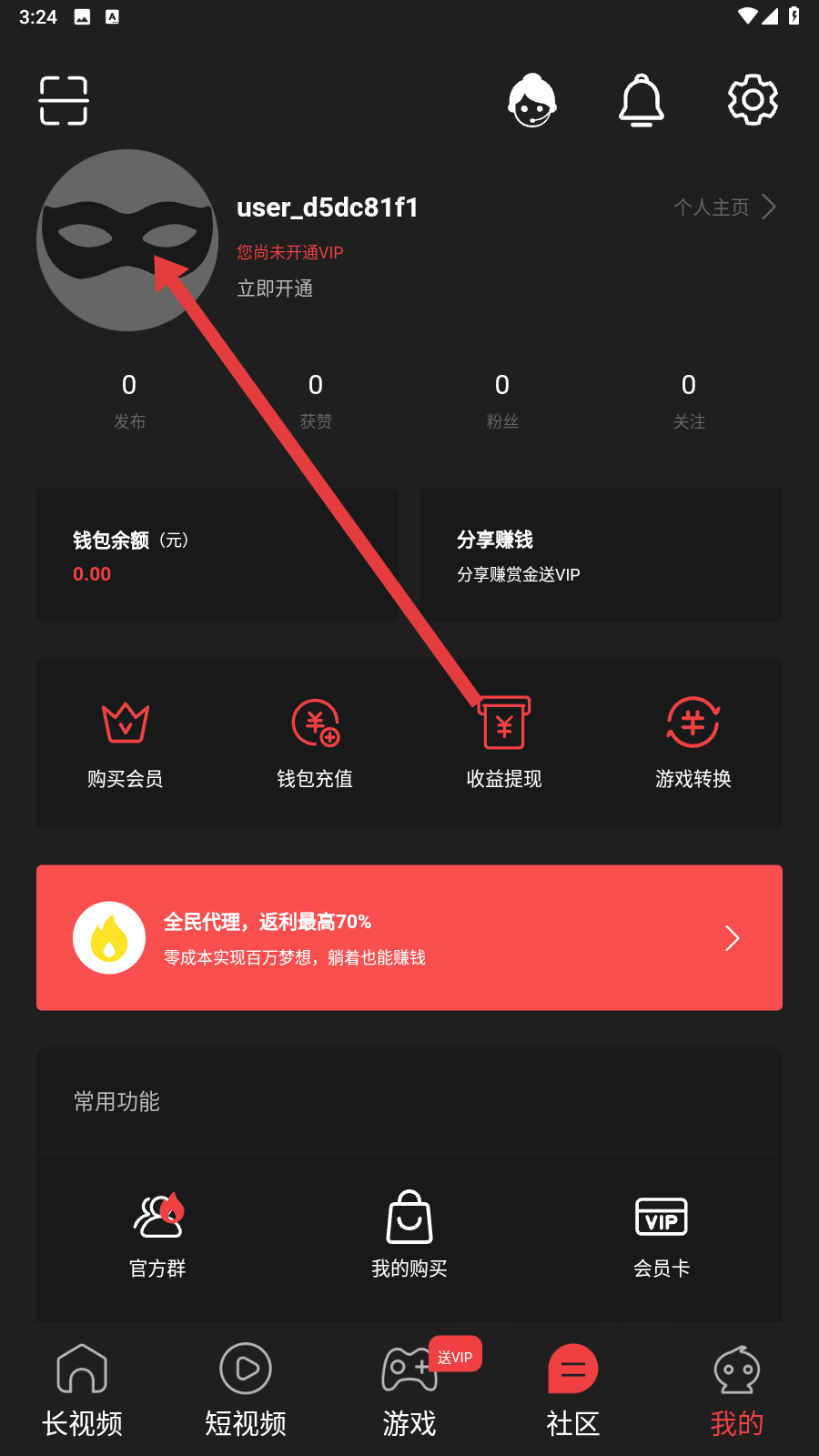Screen dimensions: 819x1456
Task: Open the 钱包余额 wallet balance card
Action: click(x=217, y=555)
